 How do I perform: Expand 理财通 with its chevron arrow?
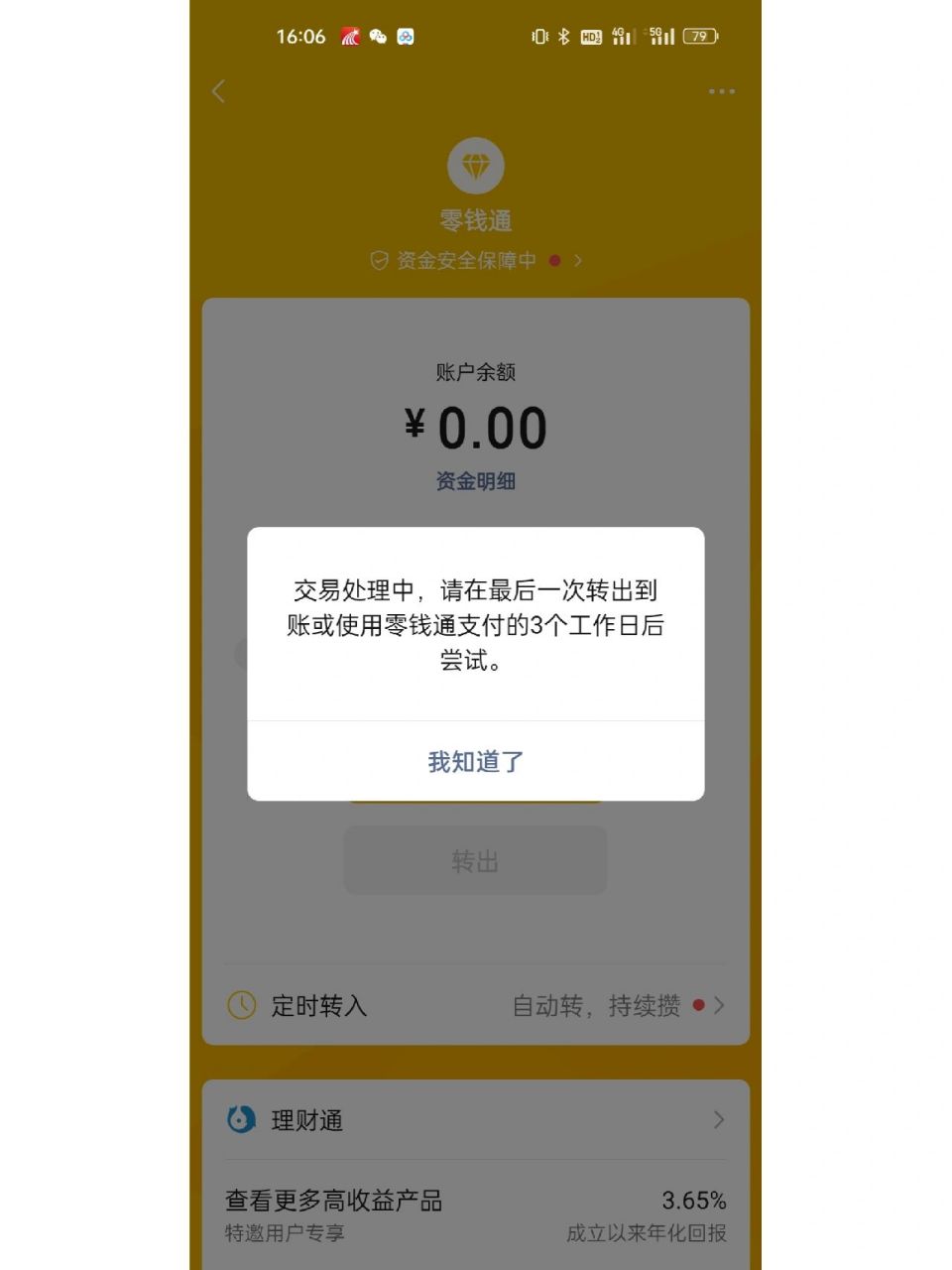pos(720,1120)
